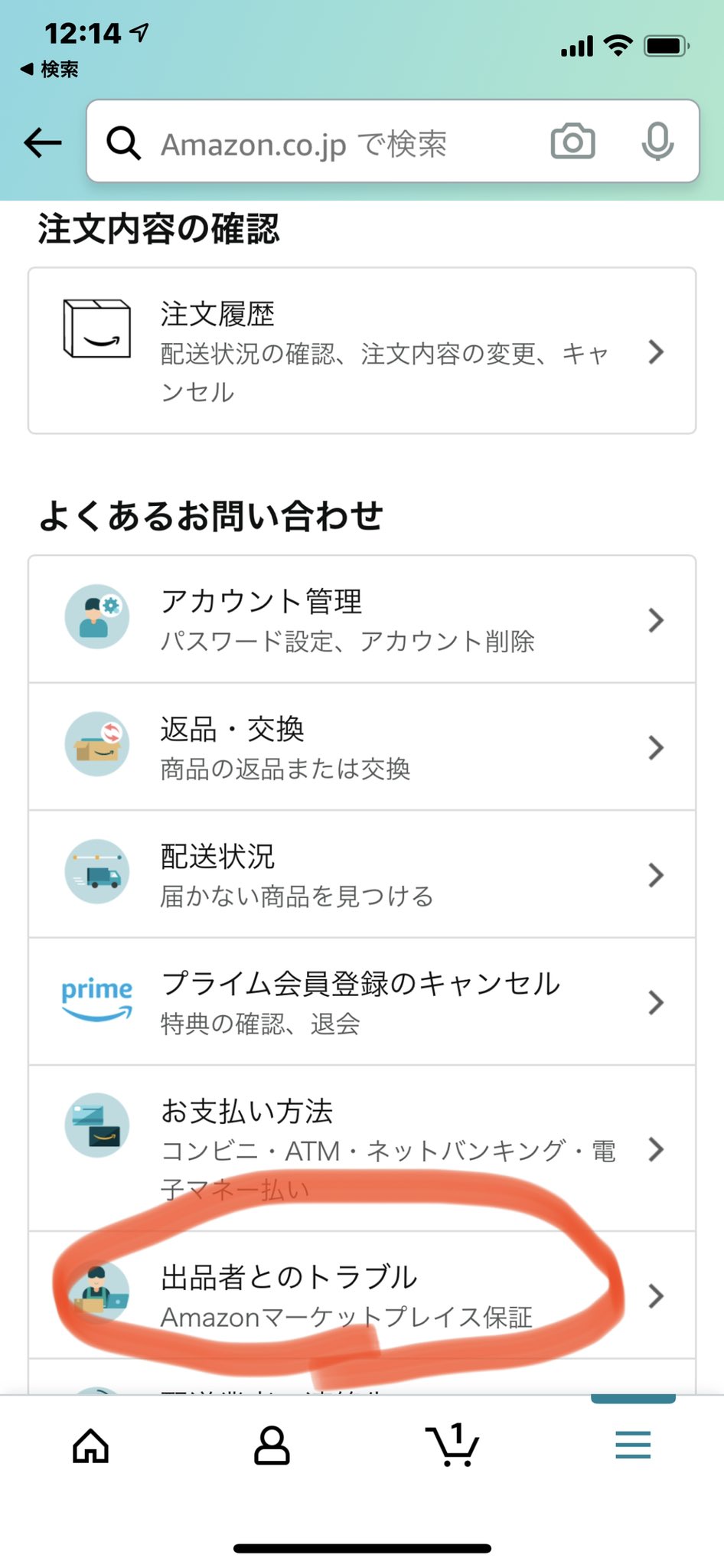Open the hamburger menu tab

(x=633, y=1445)
